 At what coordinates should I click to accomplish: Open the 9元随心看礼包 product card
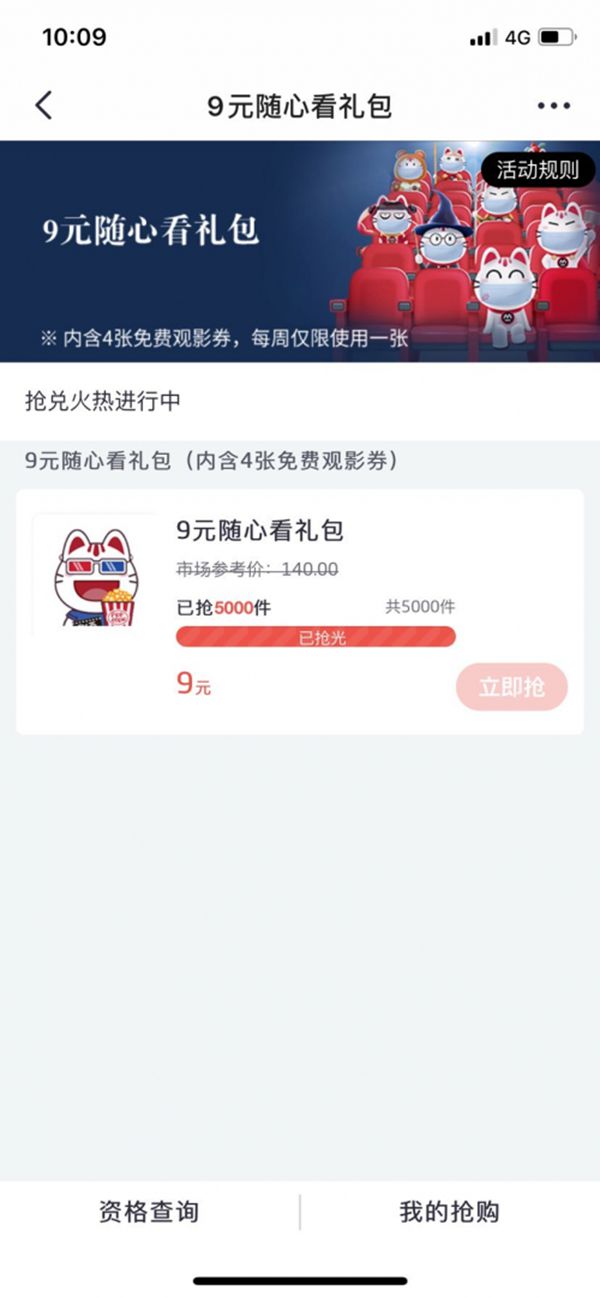click(260, 530)
